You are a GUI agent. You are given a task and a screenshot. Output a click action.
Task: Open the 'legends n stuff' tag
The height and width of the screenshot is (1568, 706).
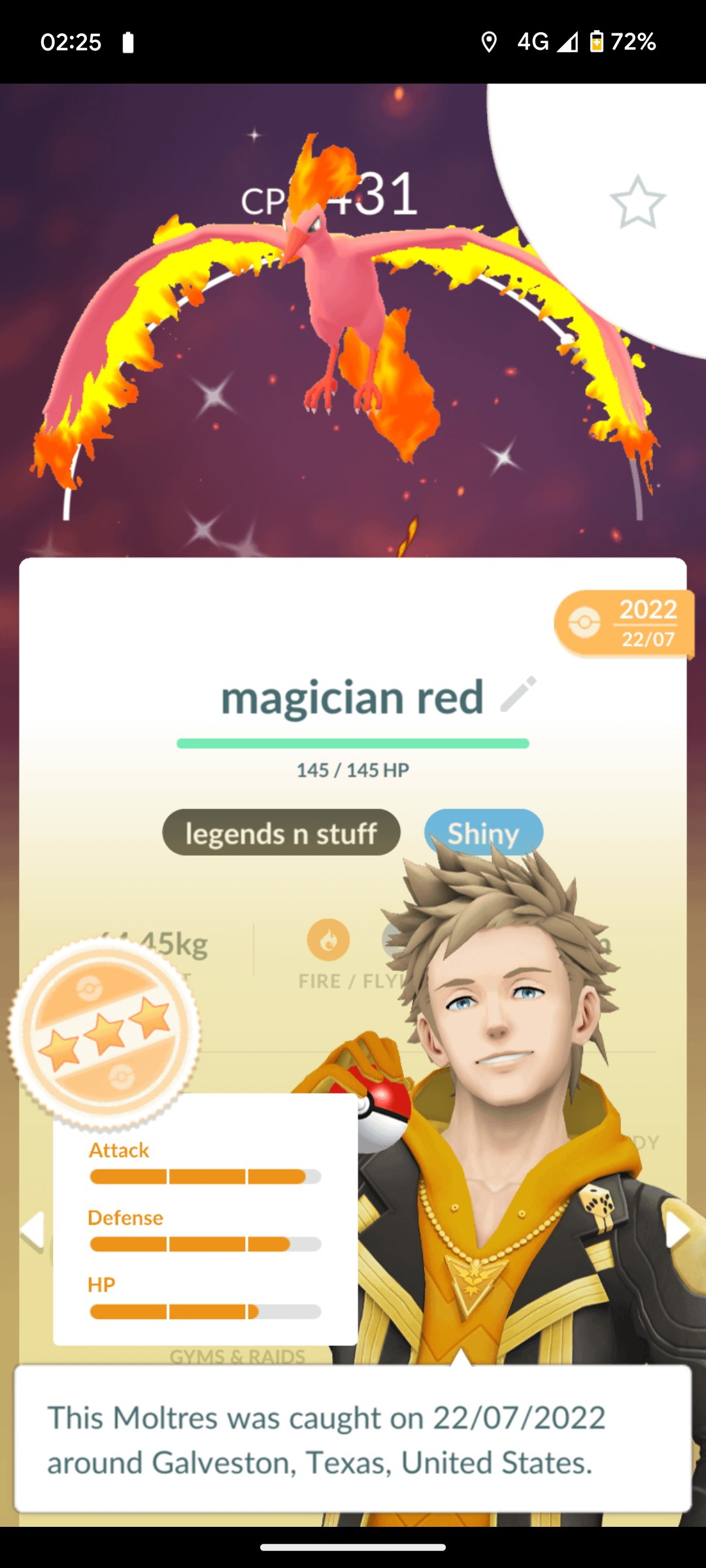tap(281, 833)
